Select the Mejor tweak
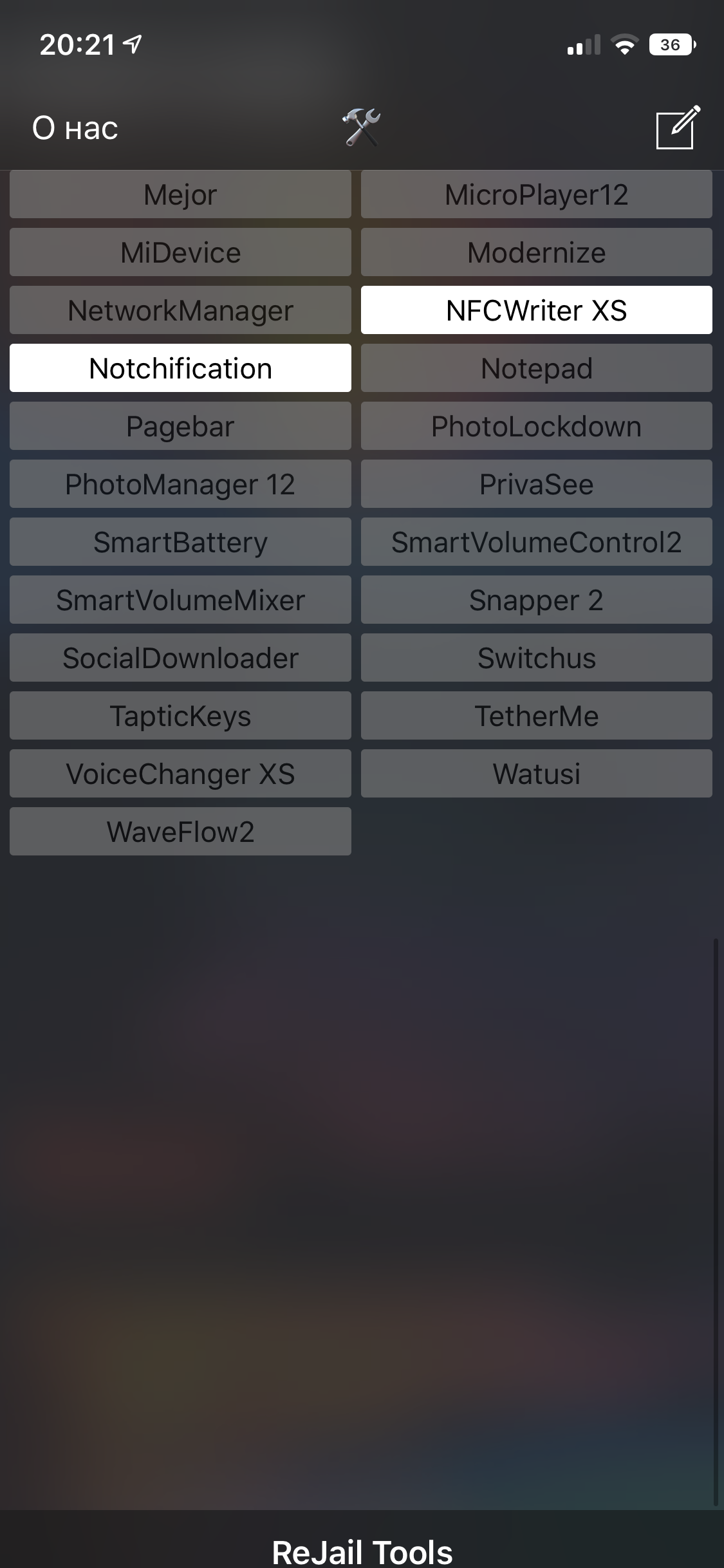The height and width of the screenshot is (1568, 724). tap(180, 194)
